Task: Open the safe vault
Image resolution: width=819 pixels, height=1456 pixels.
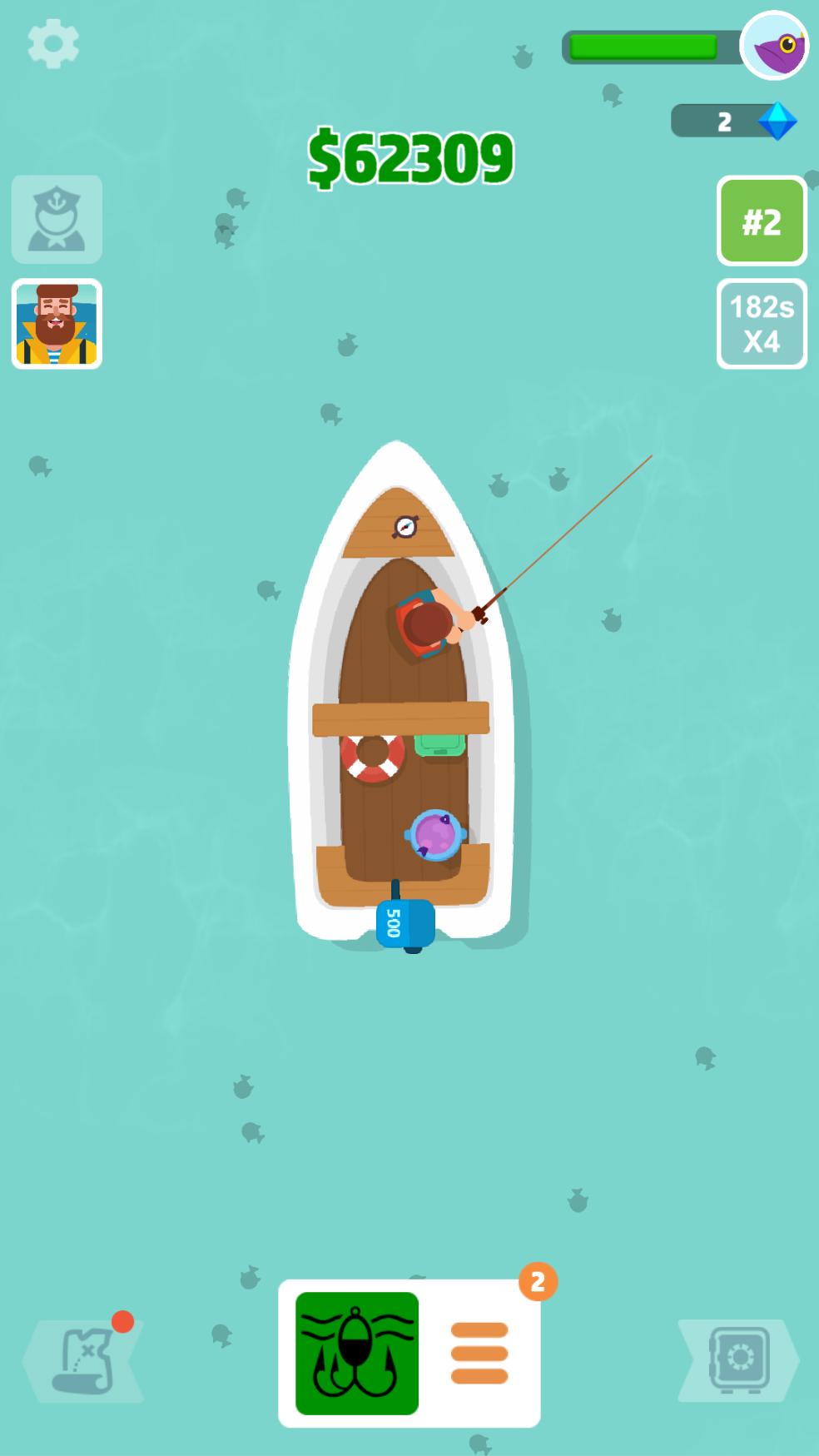Action: 738,1359
